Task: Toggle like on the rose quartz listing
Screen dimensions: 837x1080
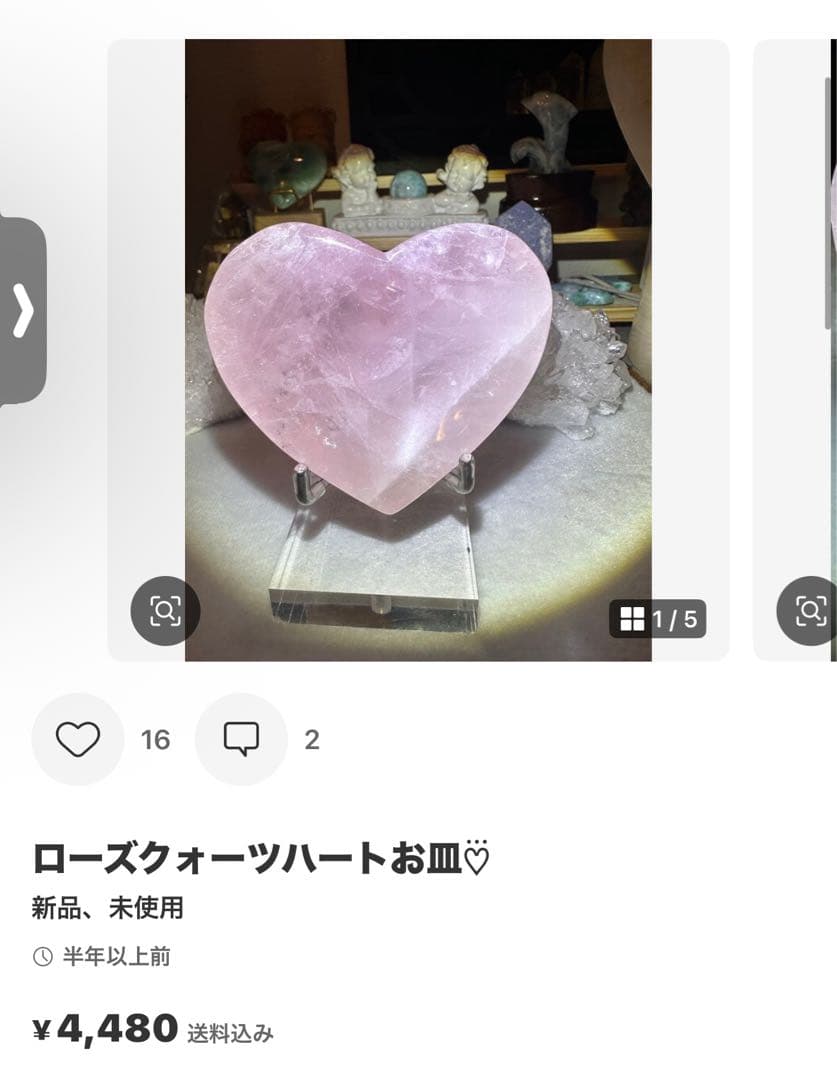Action: (x=78, y=739)
